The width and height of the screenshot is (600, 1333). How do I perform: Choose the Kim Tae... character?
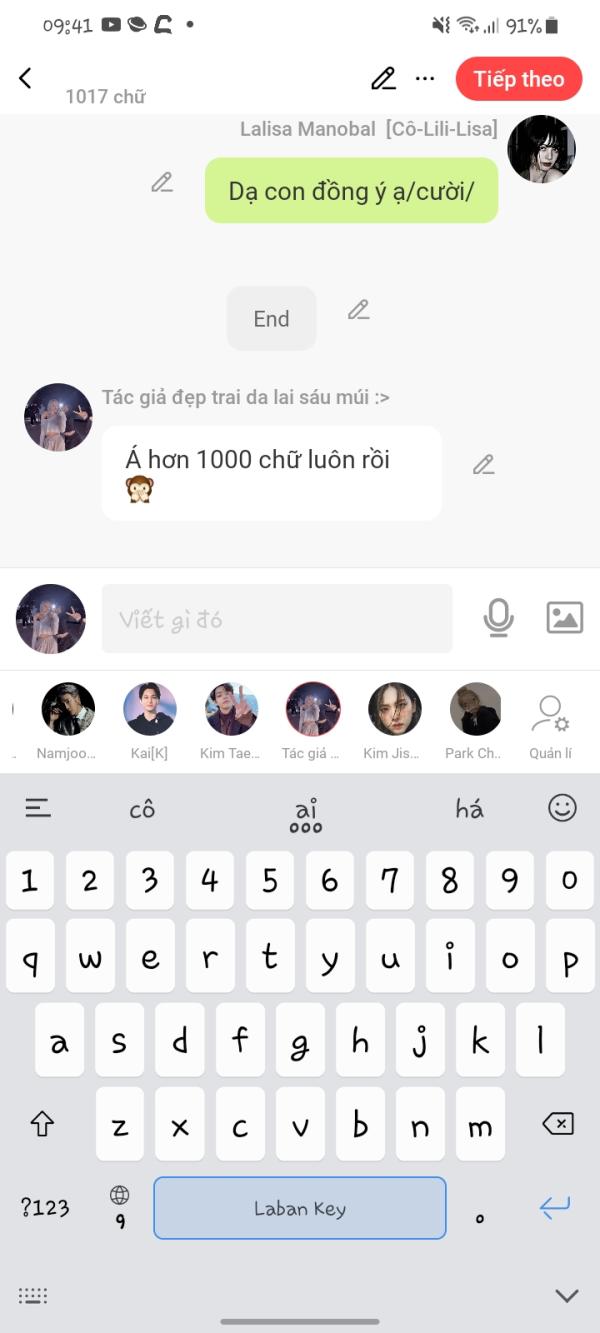click(x=231, y=721)
